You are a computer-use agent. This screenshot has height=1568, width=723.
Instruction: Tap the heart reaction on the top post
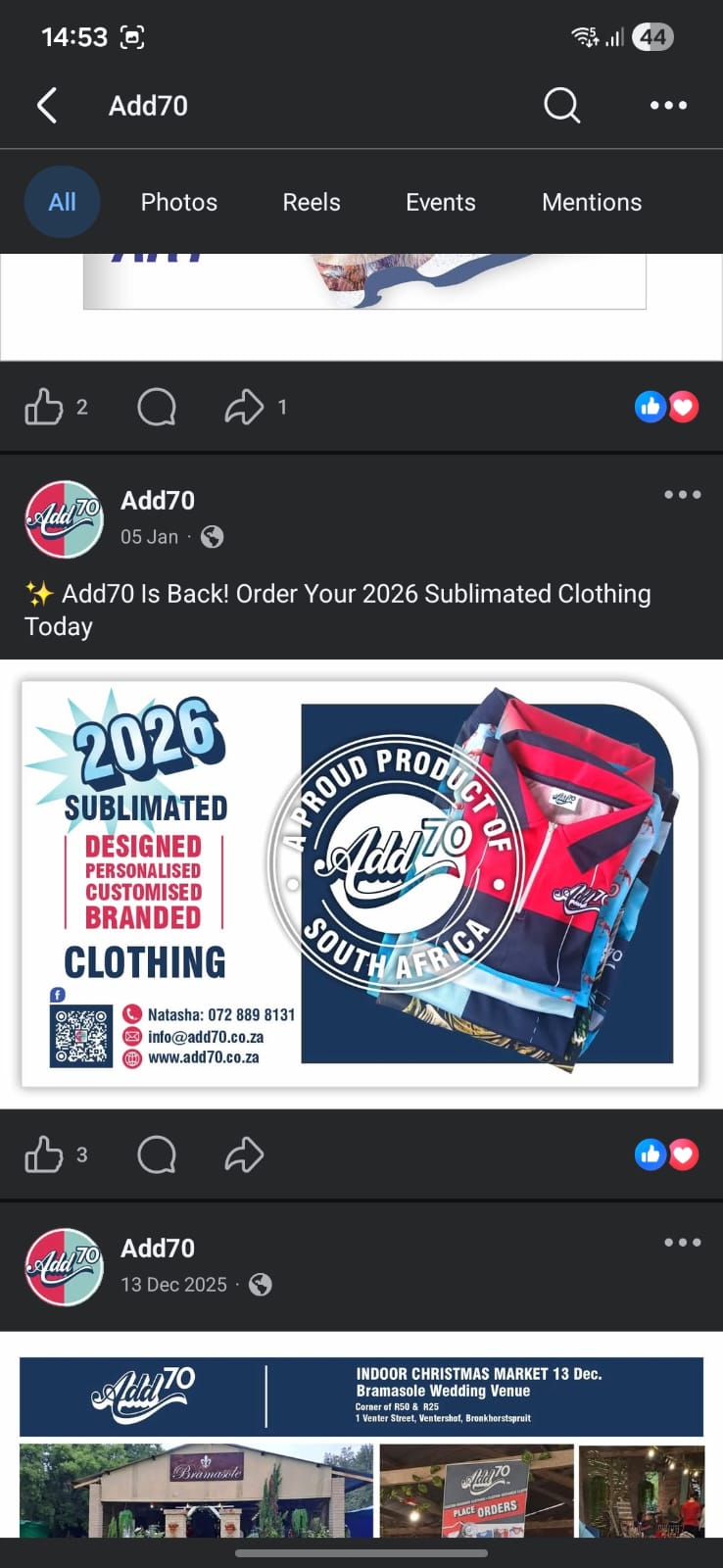click(684, 406)
